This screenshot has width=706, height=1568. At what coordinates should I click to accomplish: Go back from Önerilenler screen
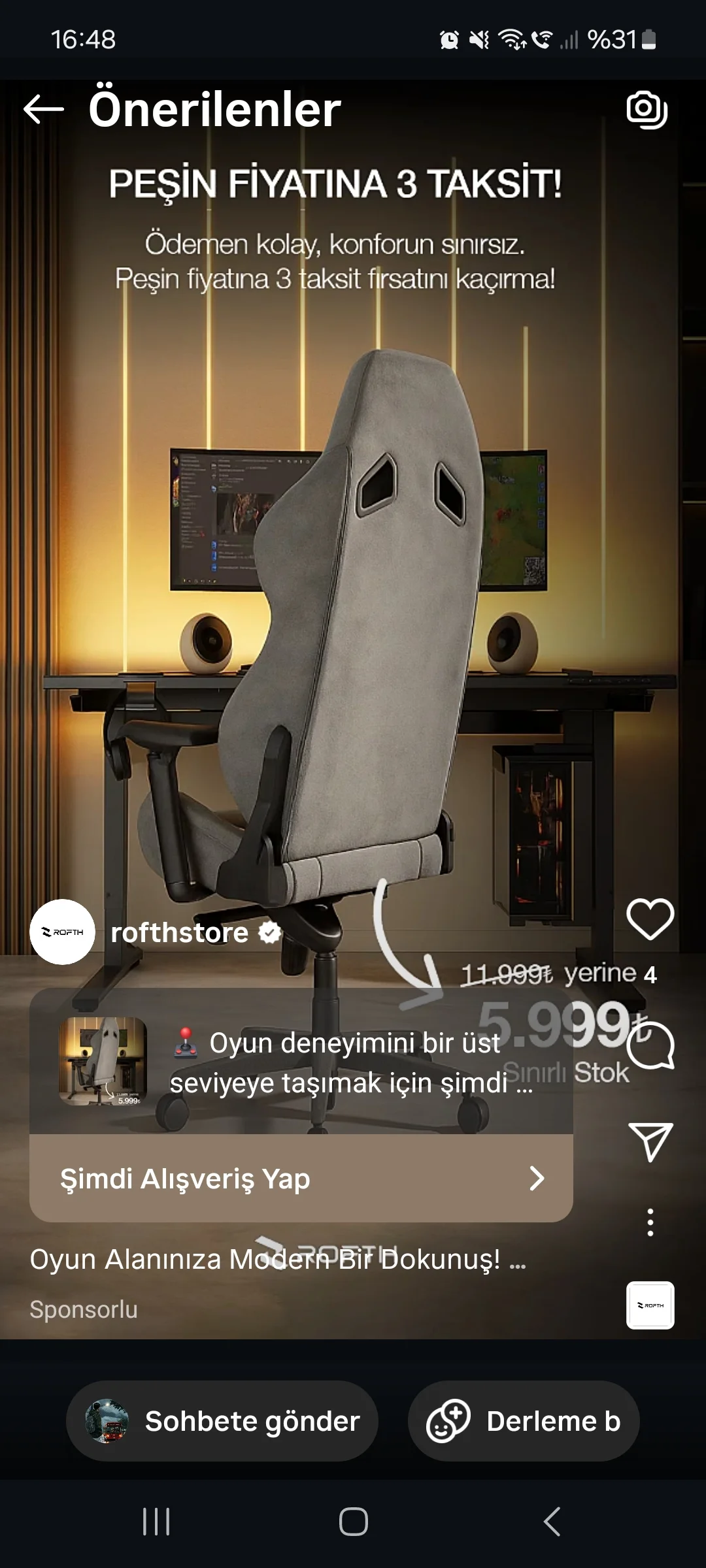pos(43,108)
